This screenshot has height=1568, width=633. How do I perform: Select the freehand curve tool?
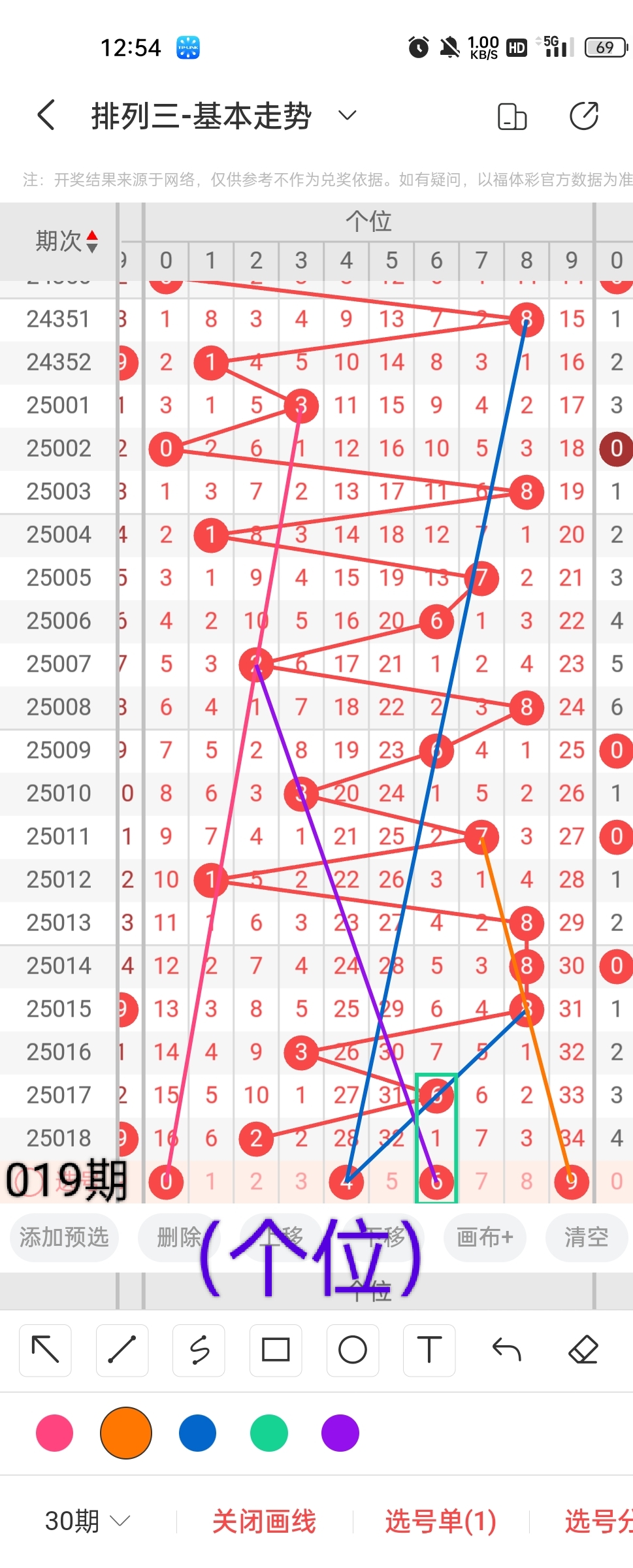199,1350
